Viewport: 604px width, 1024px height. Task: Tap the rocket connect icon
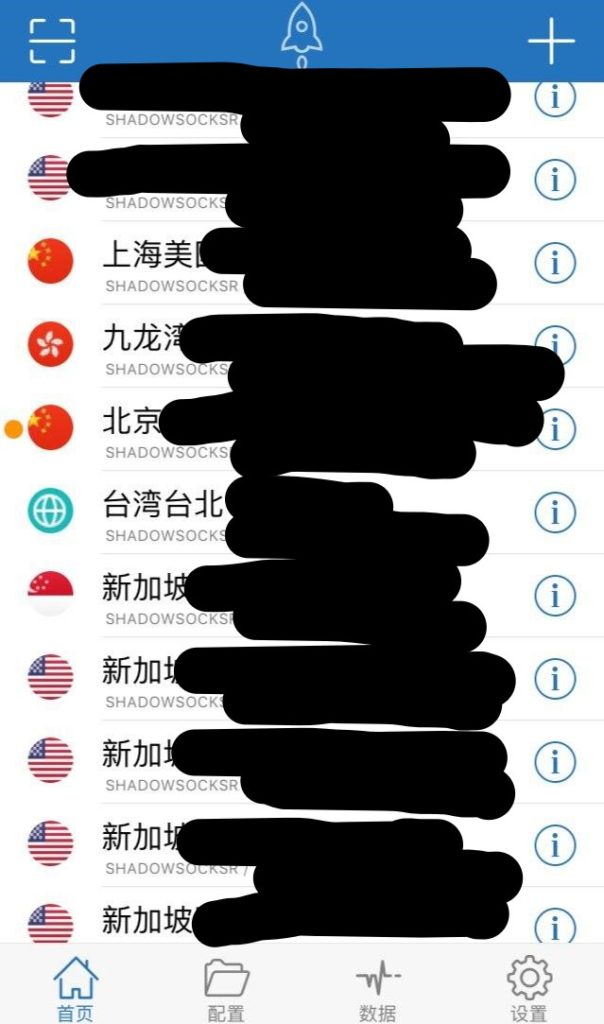pos(302,33)
